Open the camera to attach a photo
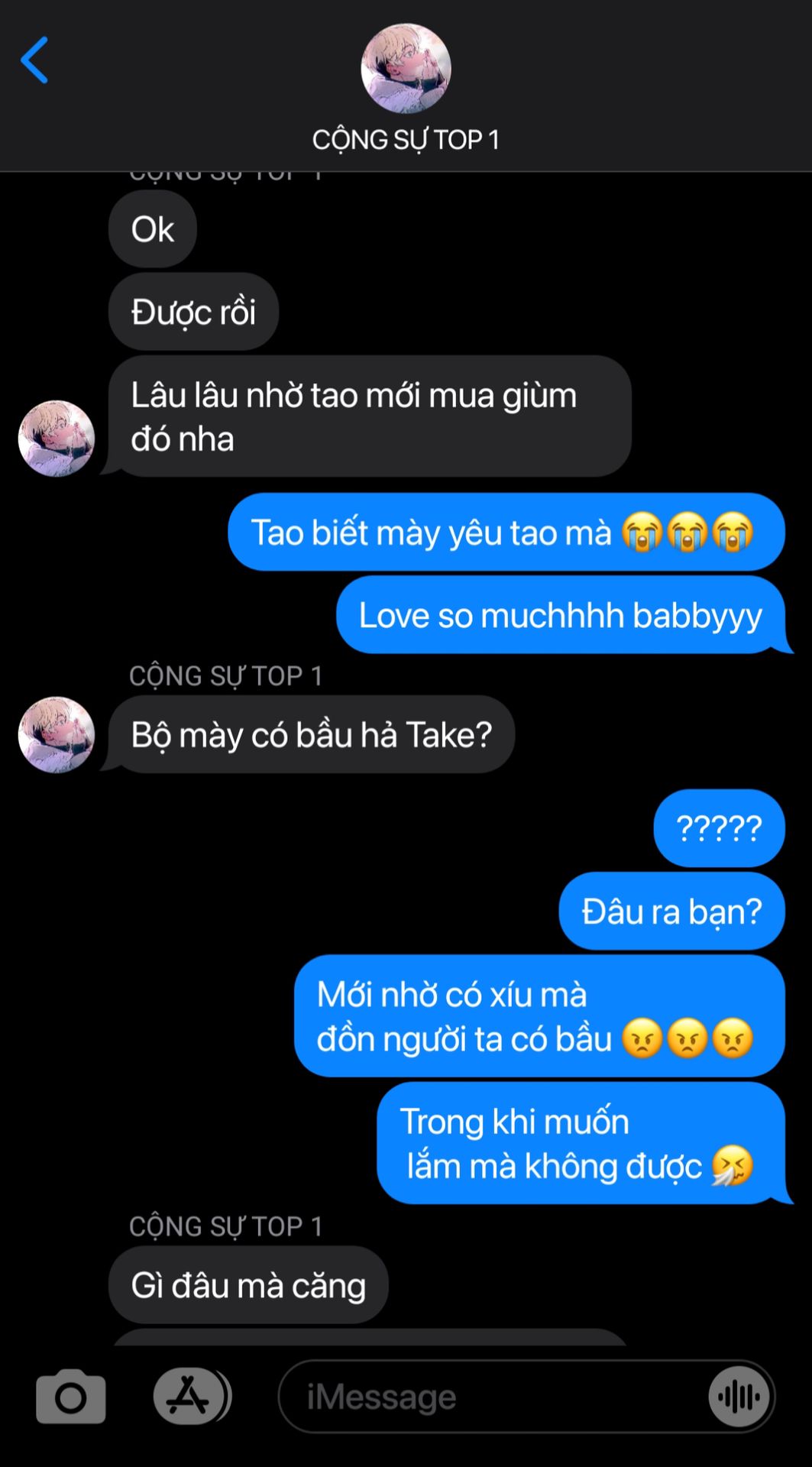This screenshot has height=1467, width=812. pyautogui.click(x=70, y=1397)
